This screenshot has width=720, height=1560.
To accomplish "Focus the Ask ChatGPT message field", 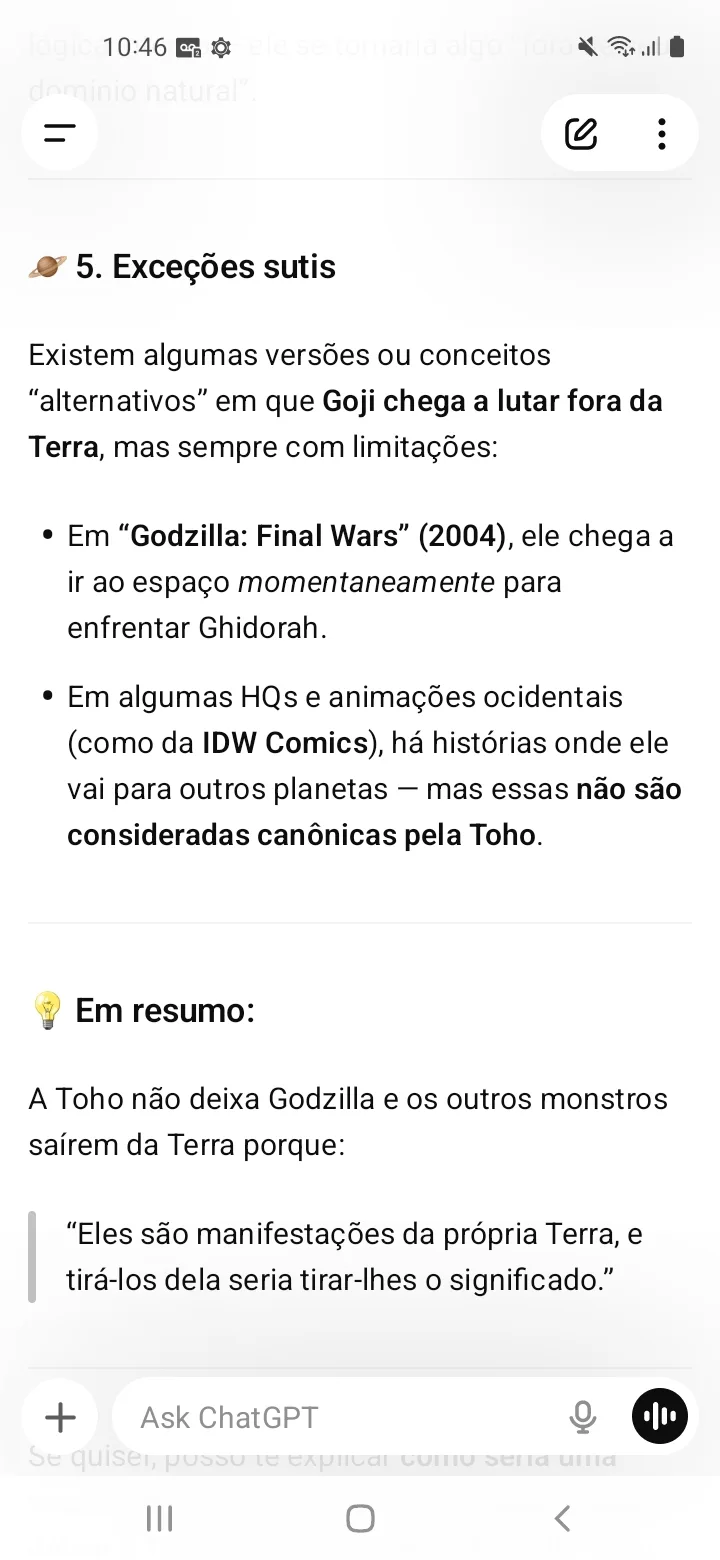I will 340,1416.
